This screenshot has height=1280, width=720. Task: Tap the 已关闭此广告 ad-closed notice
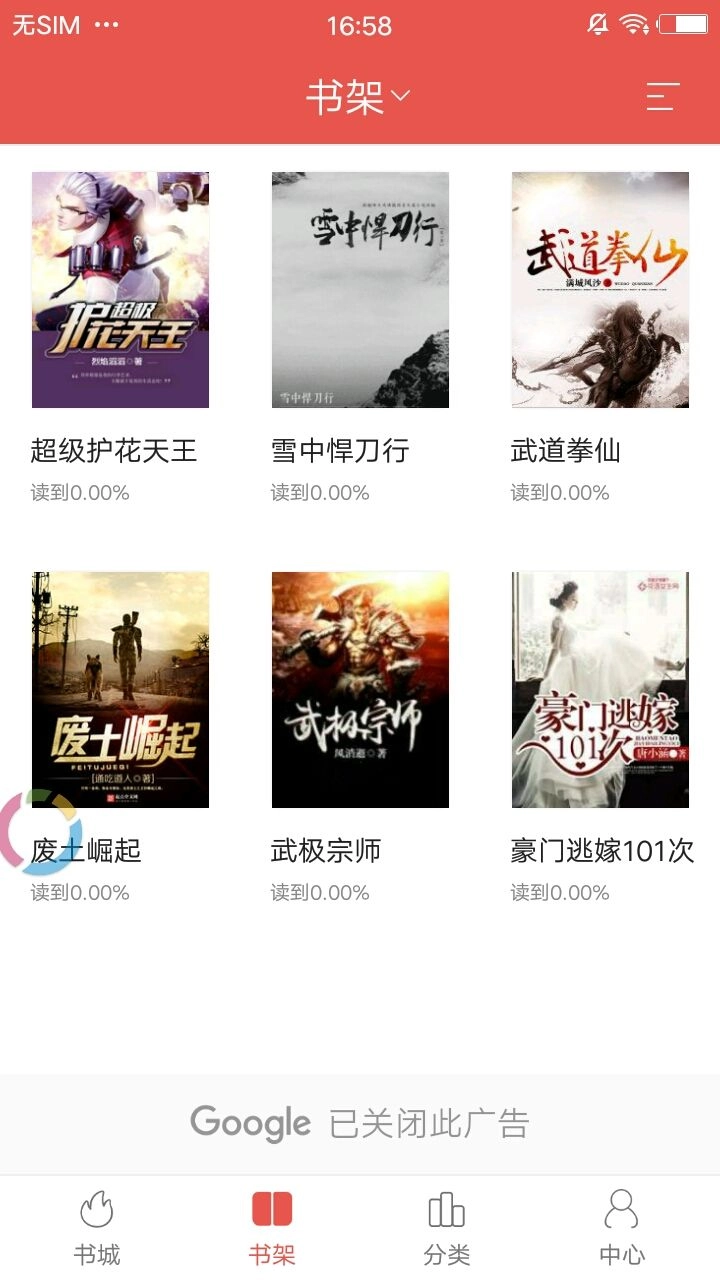[430, 1123]
